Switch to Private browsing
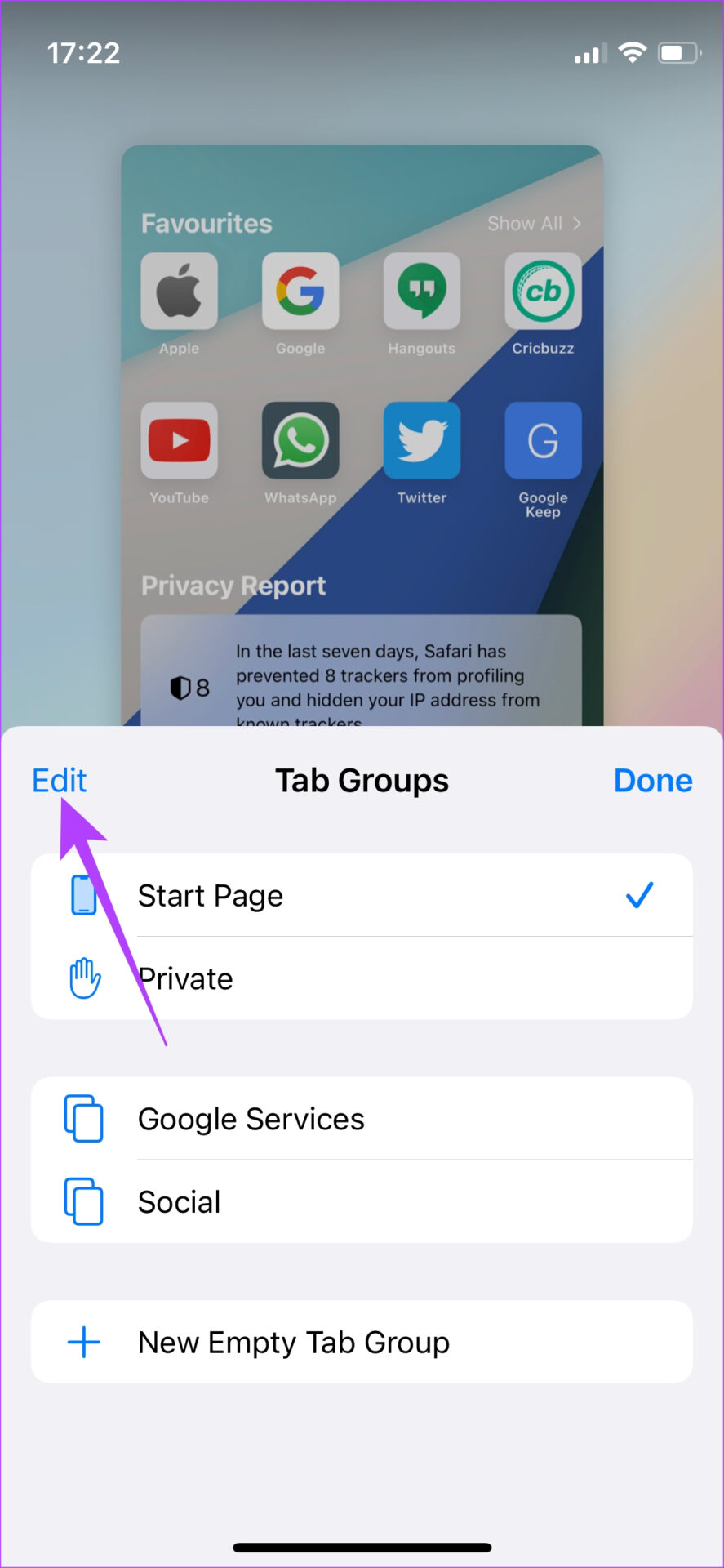This screenshot has width=724, height=1568. pyautogui.click(x=362, y=978)
